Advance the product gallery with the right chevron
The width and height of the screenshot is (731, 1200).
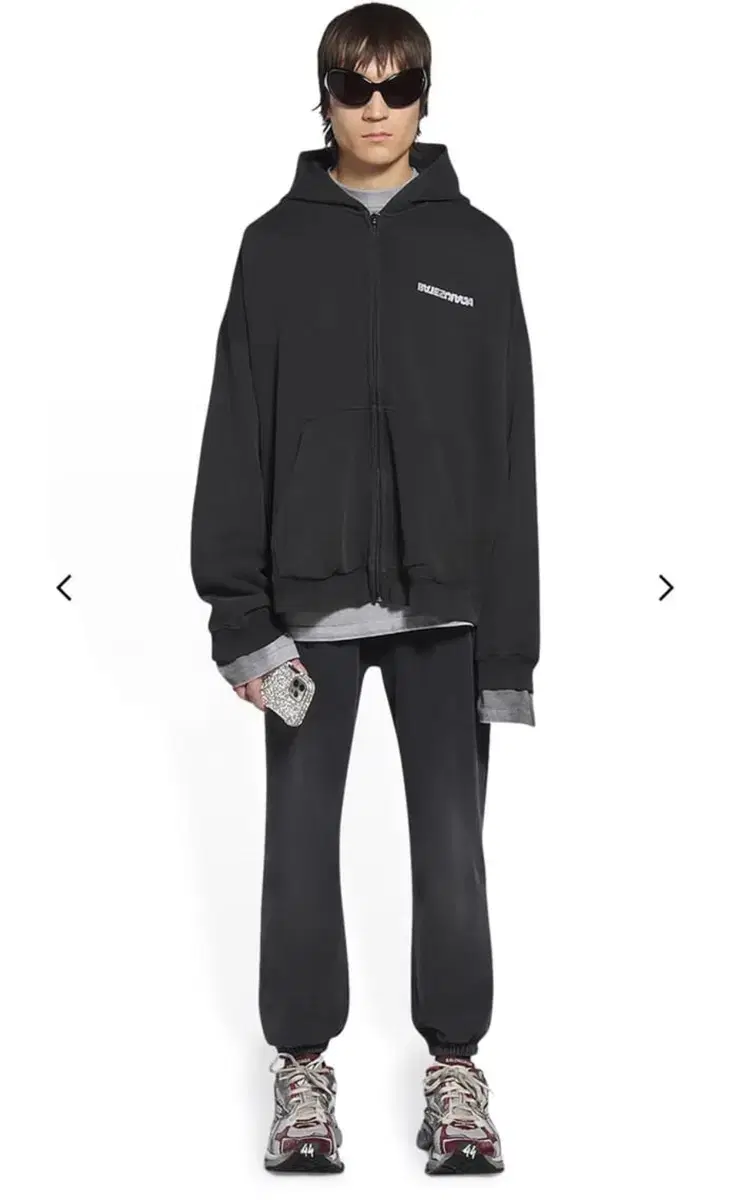tap(664, 585)
